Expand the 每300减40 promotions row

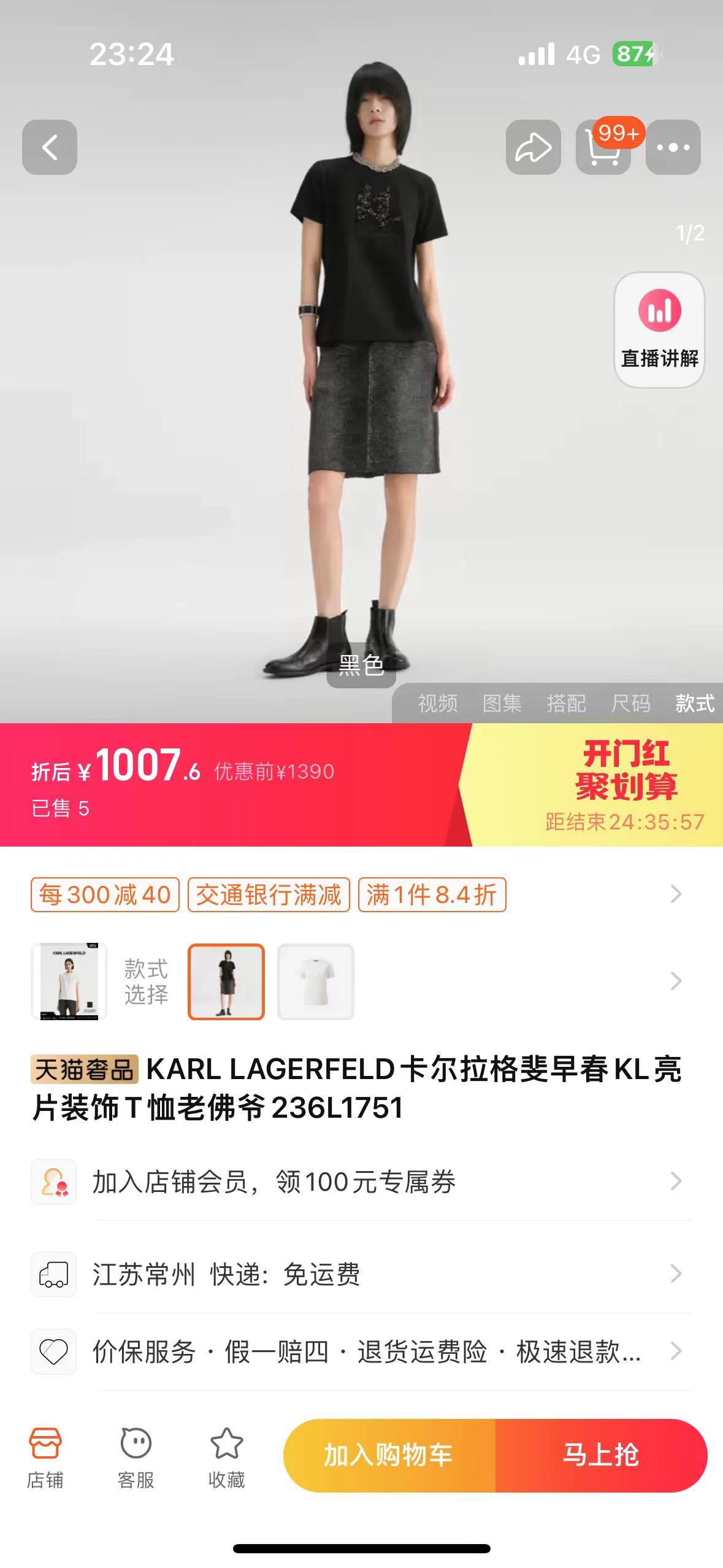(x=676, y=894)
